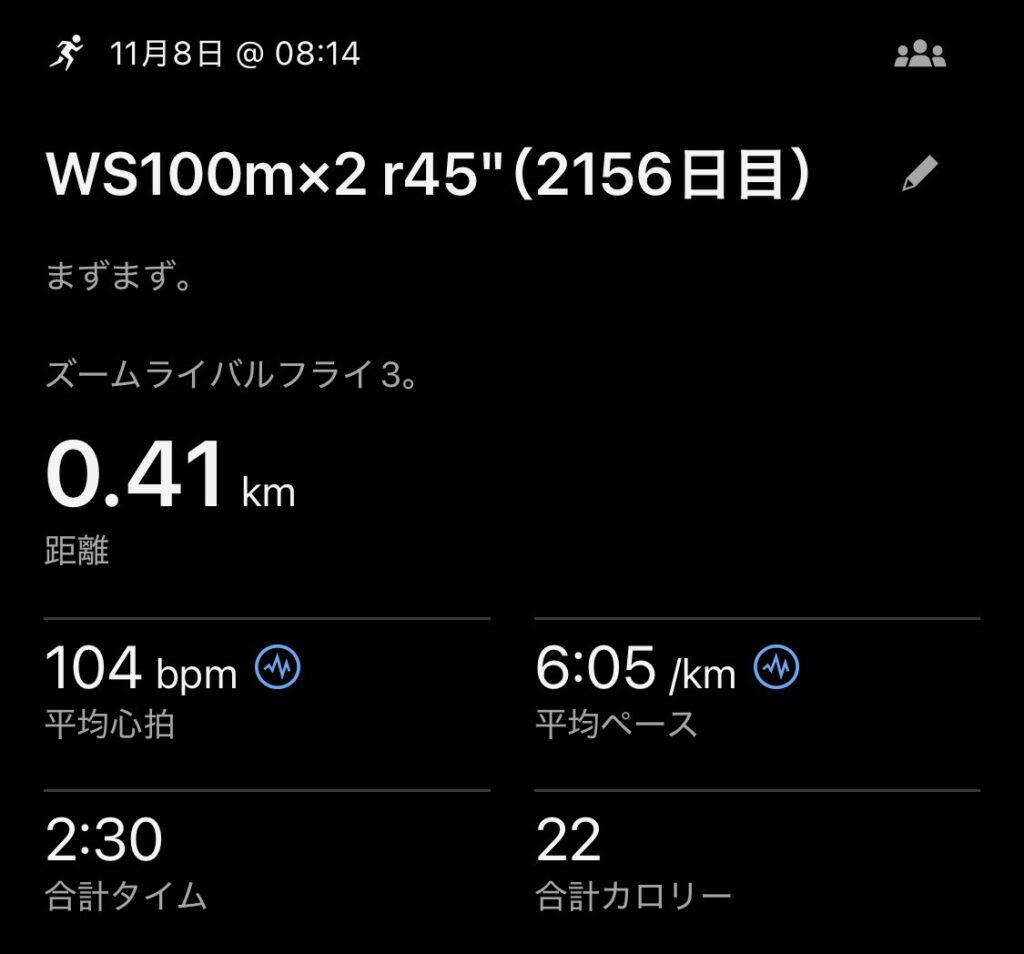This screenshot has width=1024, height=954.
Task: Tap the chart icon beside 104 bpm
Action: tap(278, 667)
